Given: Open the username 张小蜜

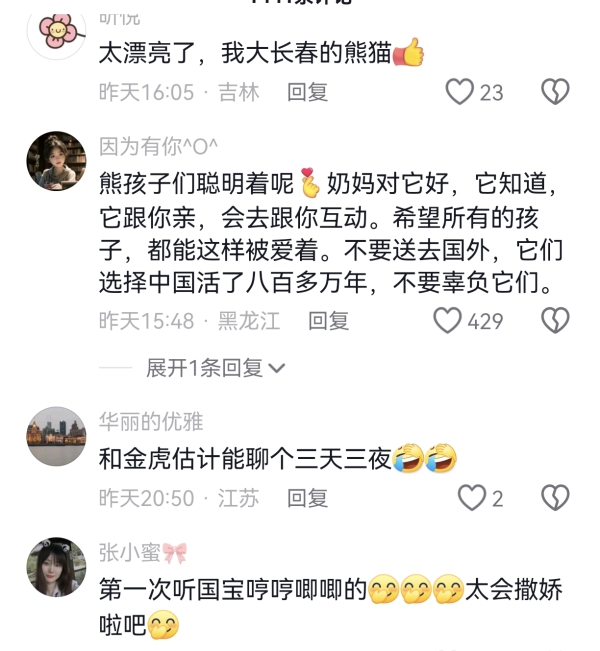Looking at the screenshot, I should click(126, 553).
